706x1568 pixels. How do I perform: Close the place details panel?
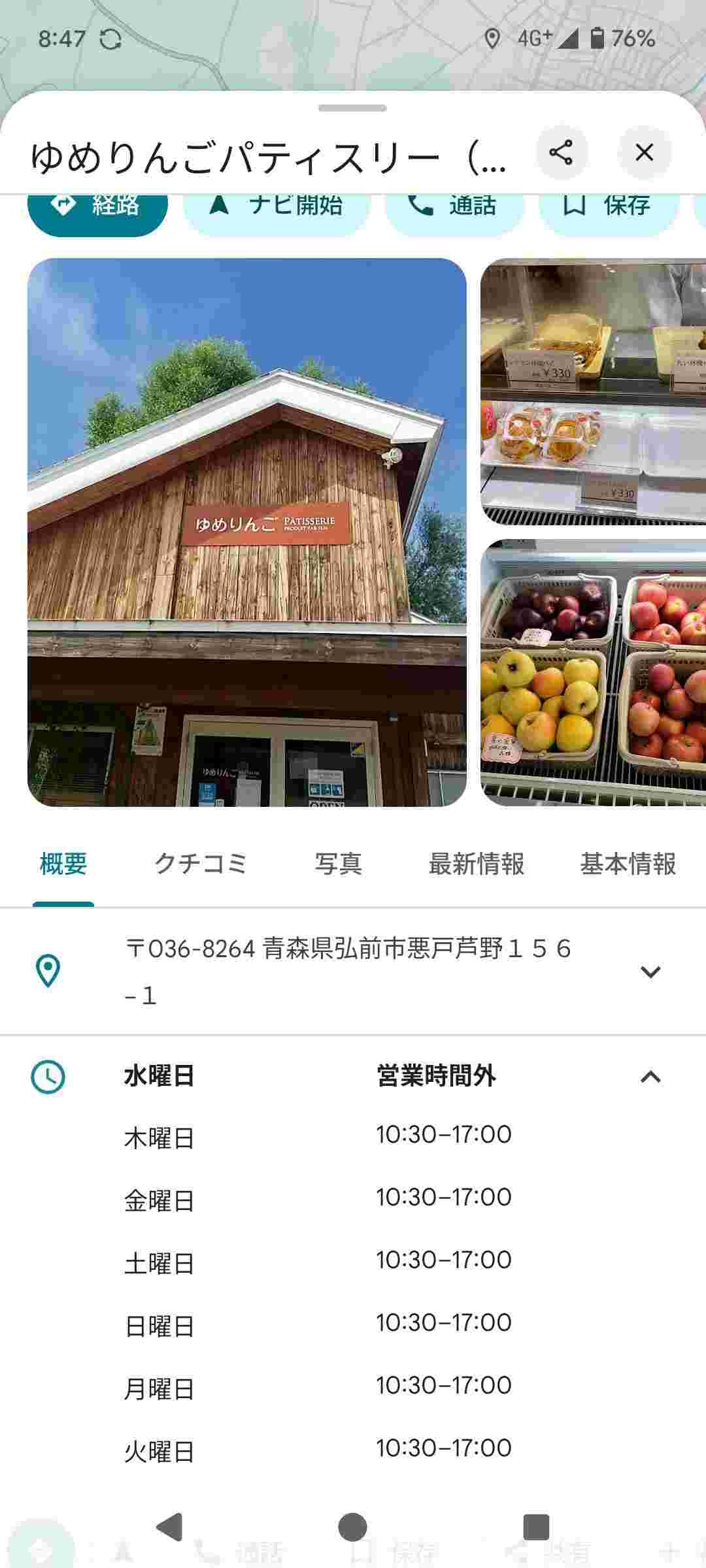[644, 152]
